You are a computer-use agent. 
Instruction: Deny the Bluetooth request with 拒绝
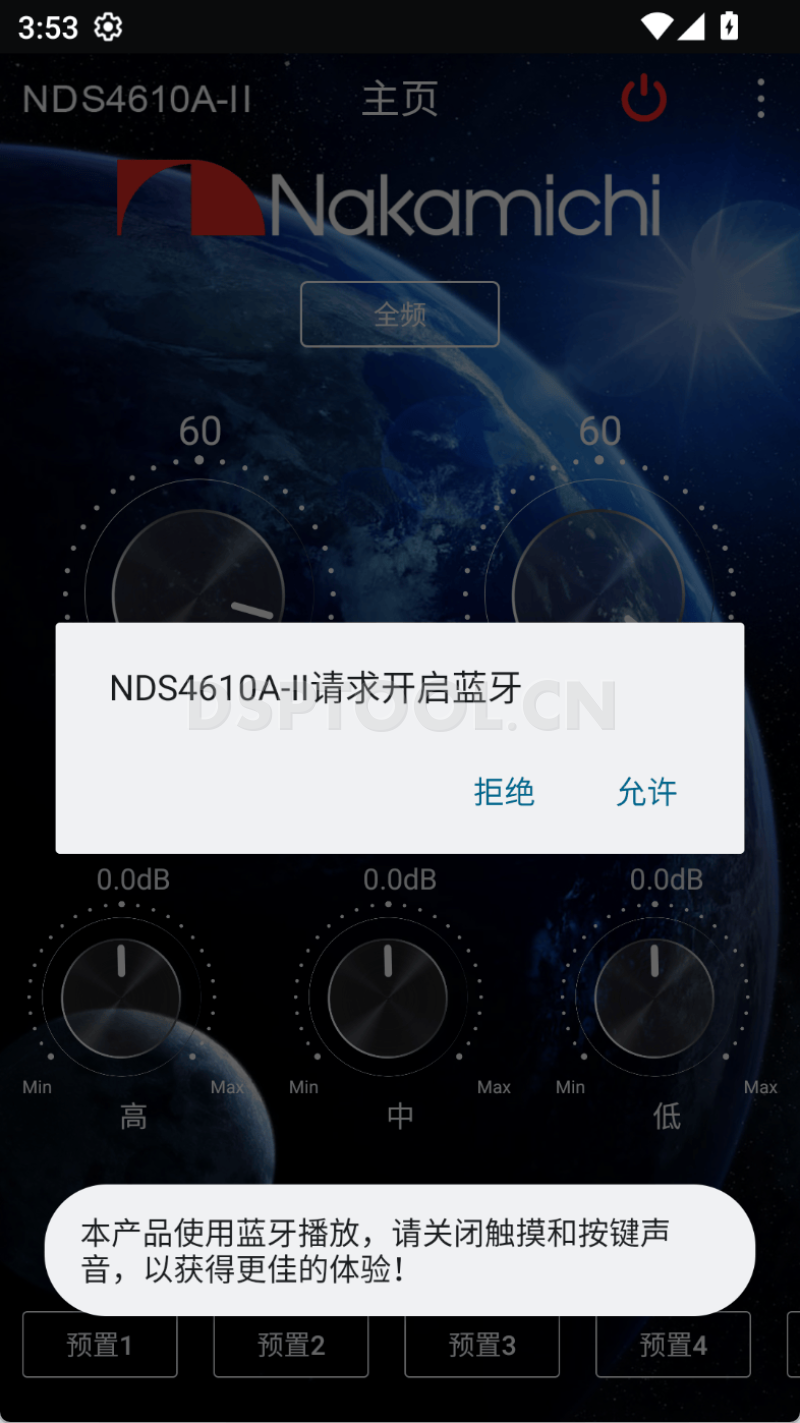click(x=504, y=792)
